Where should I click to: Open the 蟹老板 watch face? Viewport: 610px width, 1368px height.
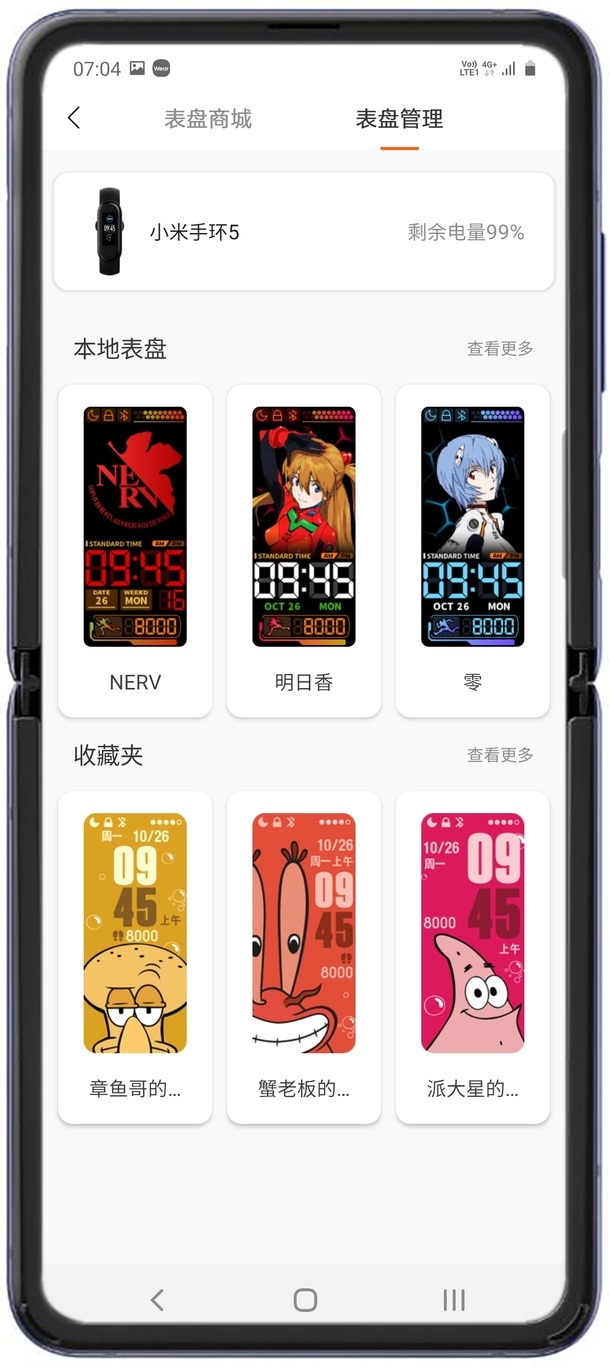click(304, 955)
